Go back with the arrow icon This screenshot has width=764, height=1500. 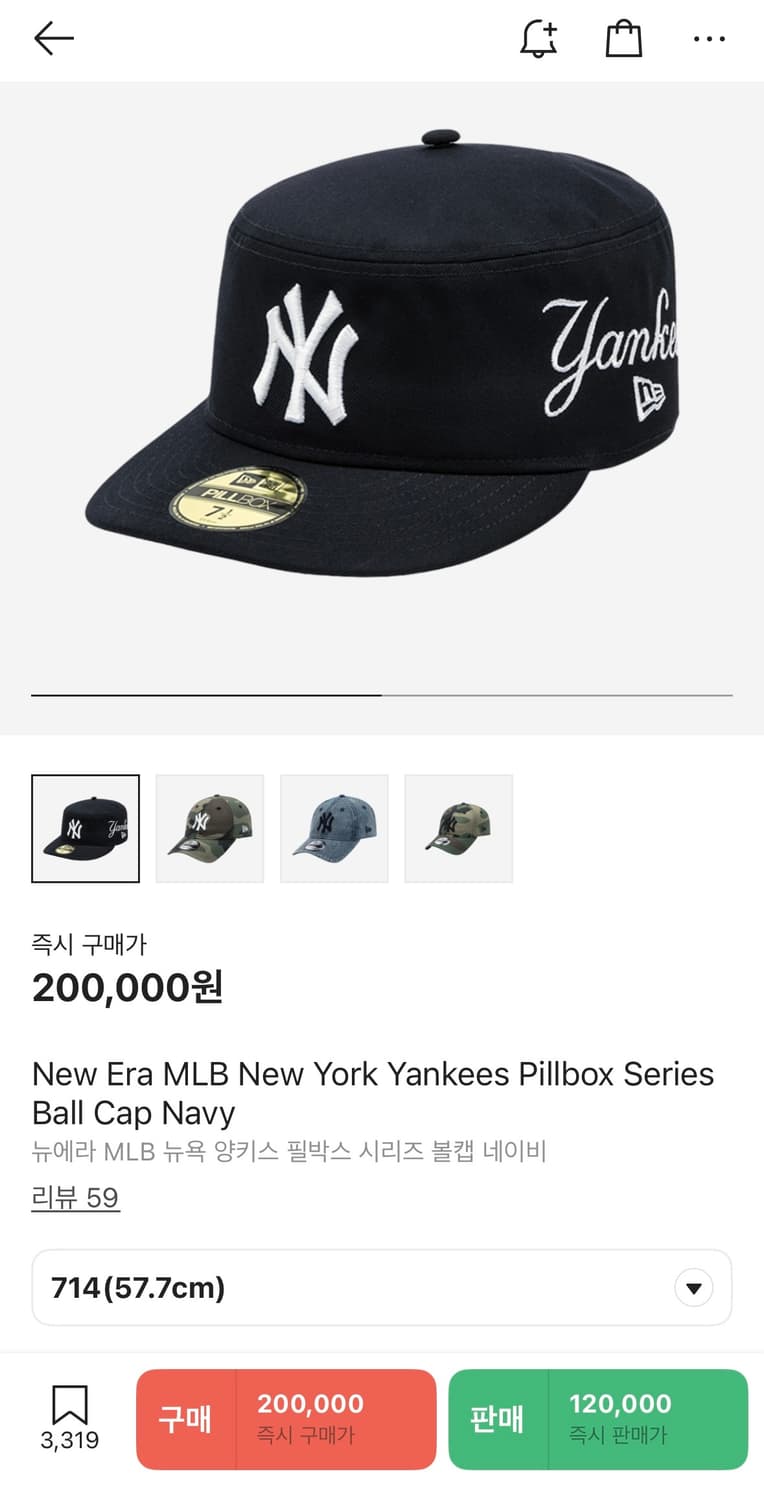(54, 39)
